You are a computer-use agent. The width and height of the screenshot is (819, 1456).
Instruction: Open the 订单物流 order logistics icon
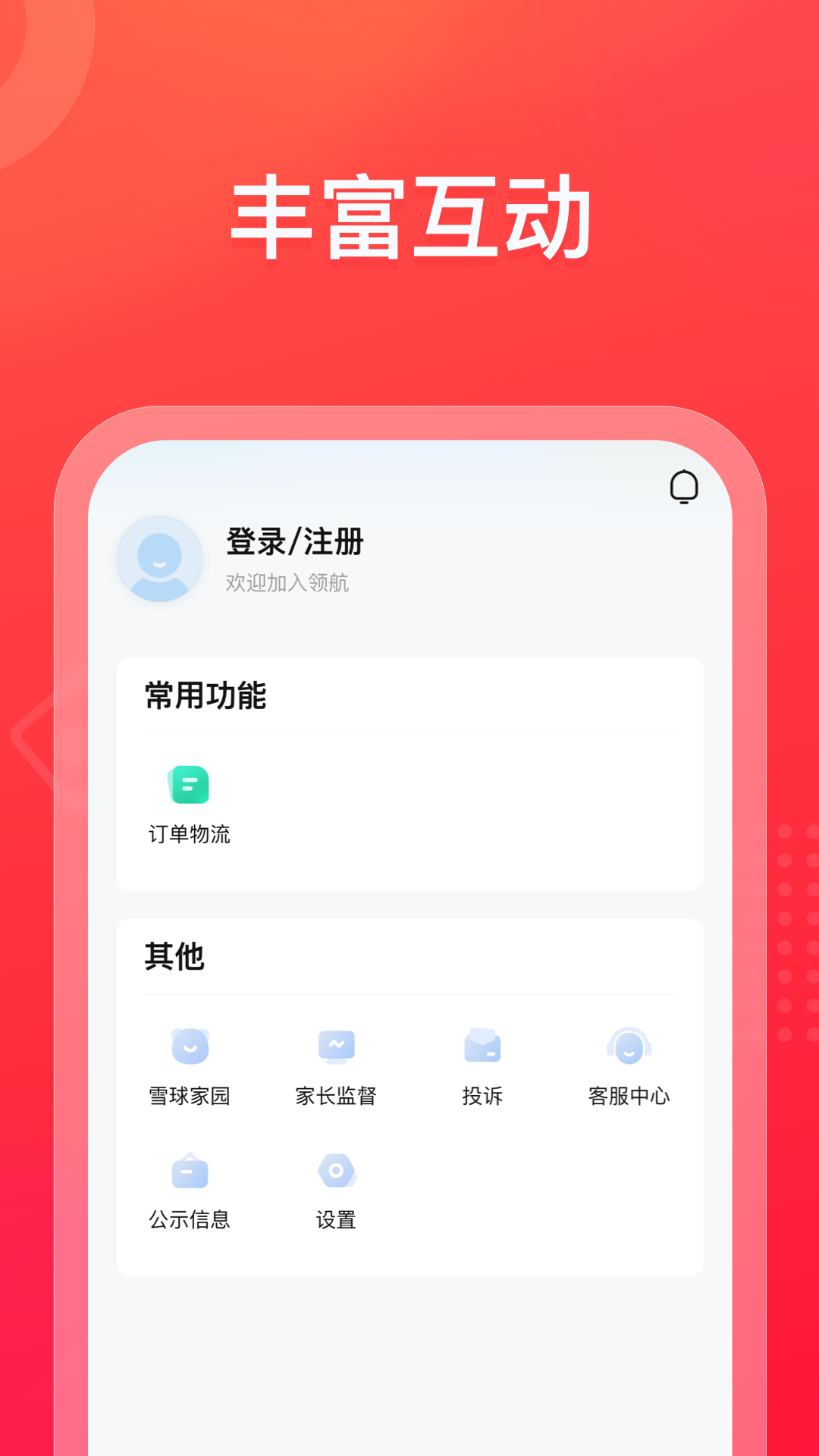(188, 786)
